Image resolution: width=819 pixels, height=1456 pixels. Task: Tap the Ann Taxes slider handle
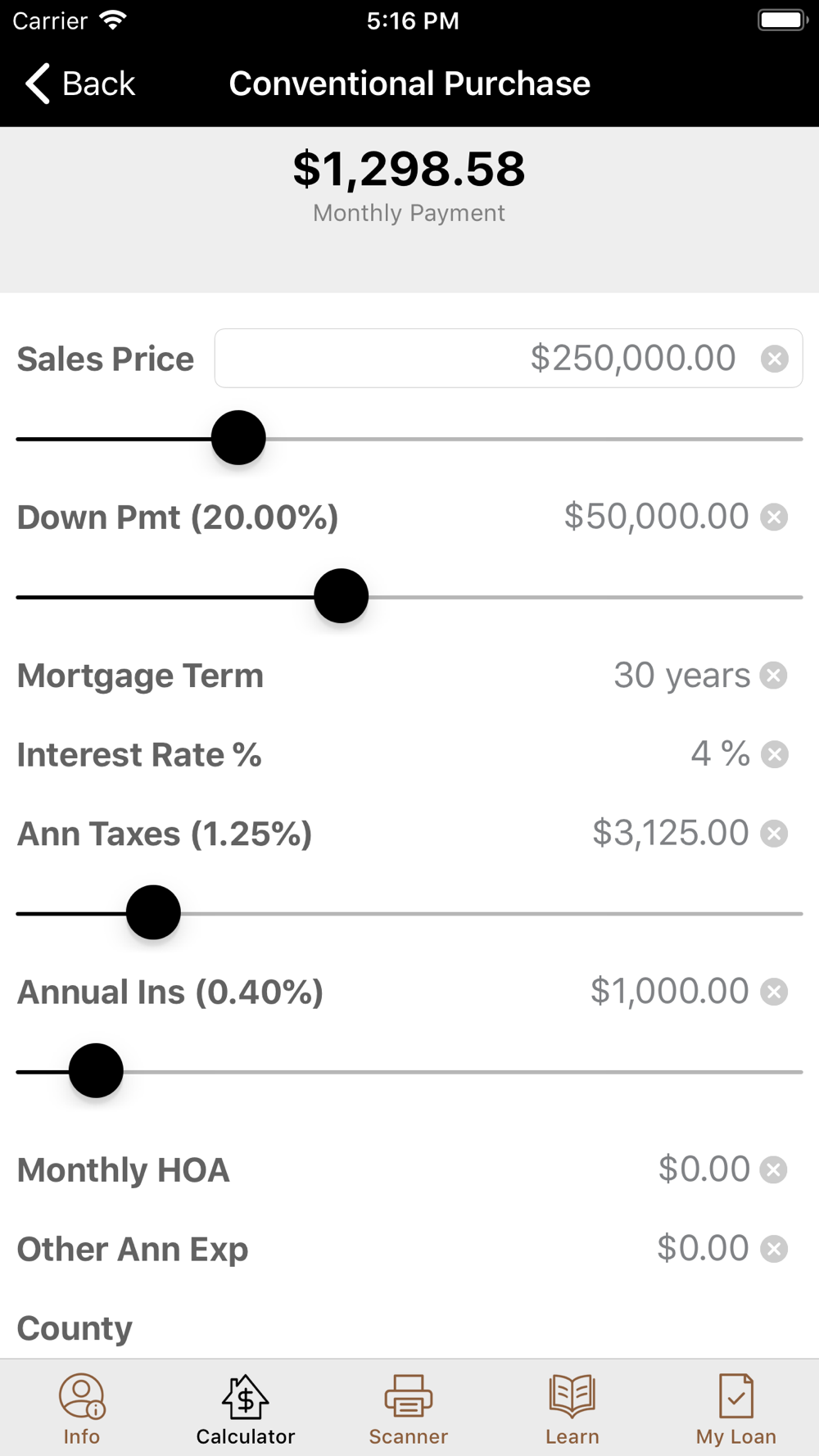coord(153,912)
